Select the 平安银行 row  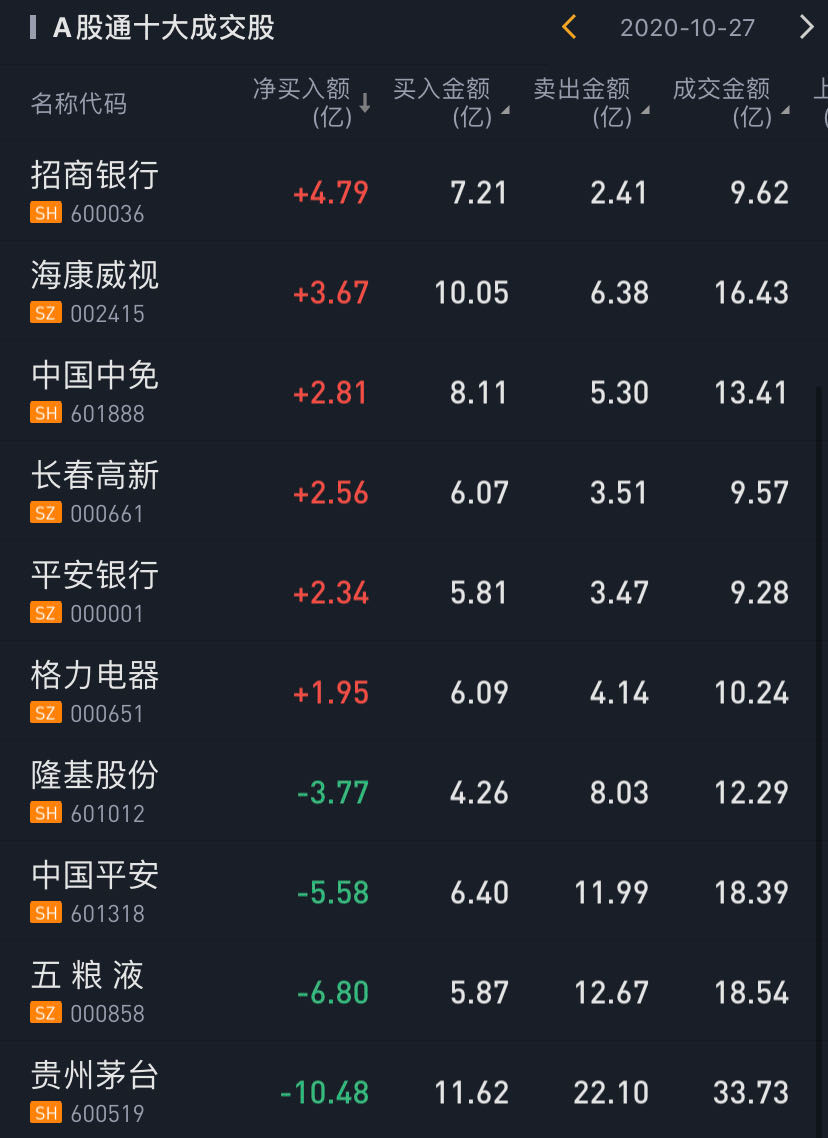coord(95,590)
